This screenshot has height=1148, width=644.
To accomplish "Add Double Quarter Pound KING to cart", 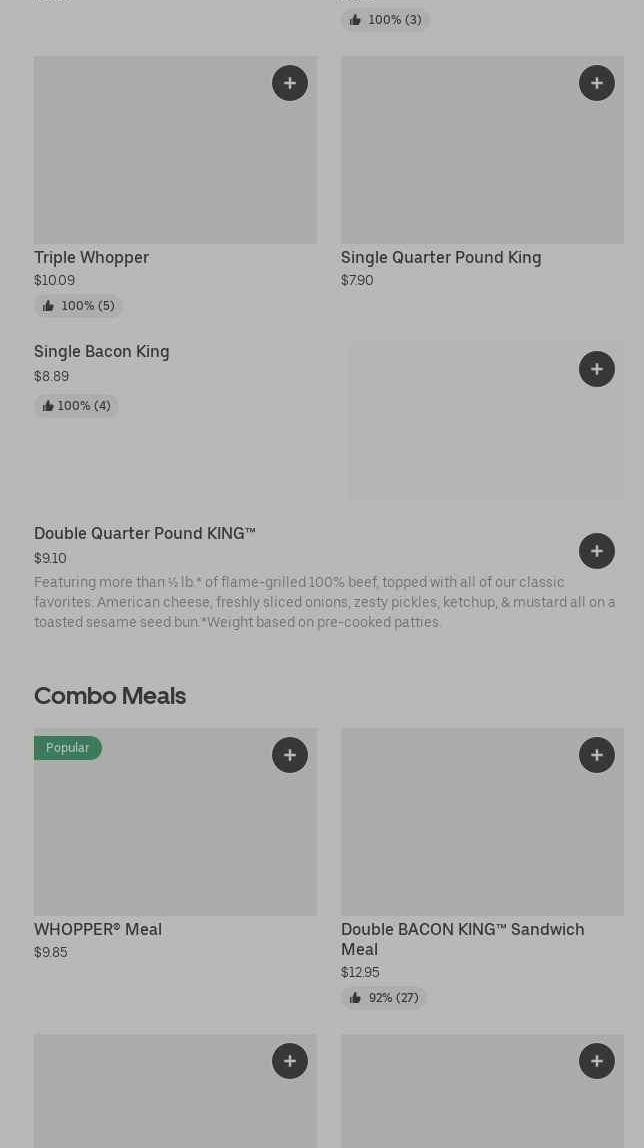I will point(597,551).
